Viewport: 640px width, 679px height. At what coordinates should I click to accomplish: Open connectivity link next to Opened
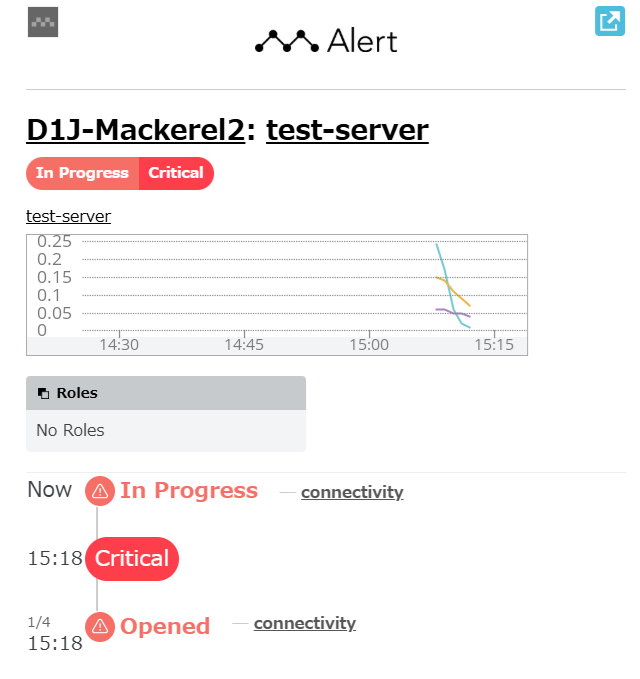pos(305,623)
